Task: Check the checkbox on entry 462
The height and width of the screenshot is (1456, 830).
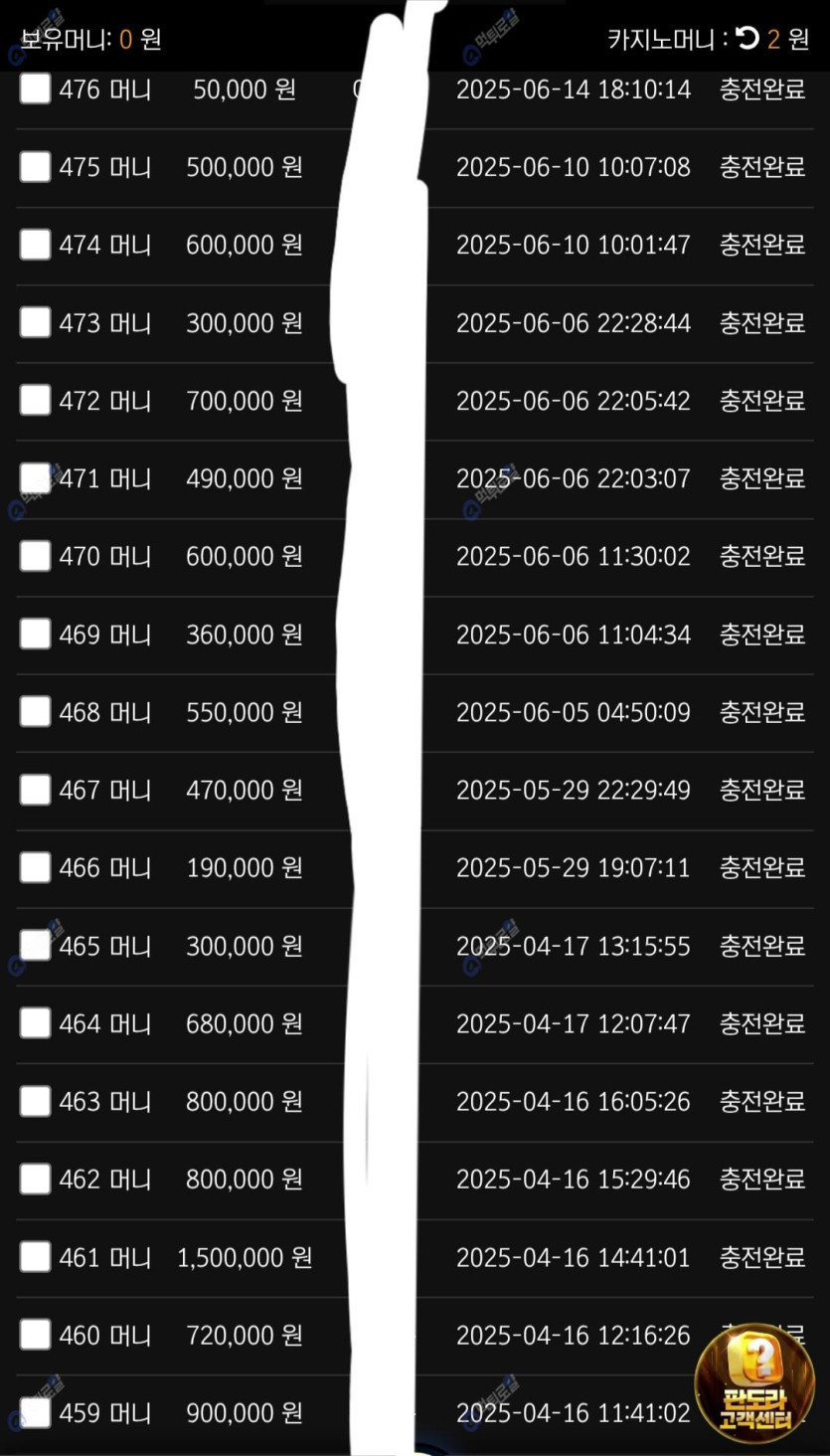Action: 36,1180
